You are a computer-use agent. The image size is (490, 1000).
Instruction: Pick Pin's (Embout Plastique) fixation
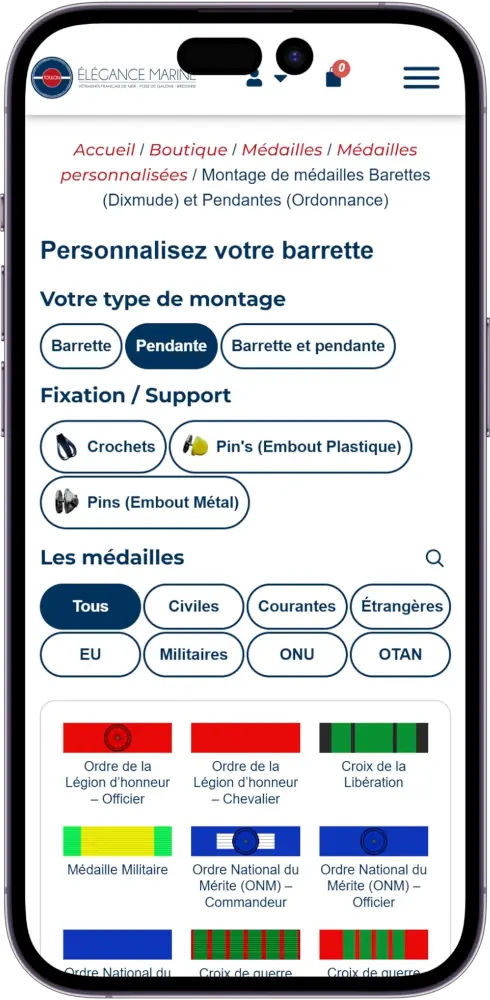coord(291,446)
